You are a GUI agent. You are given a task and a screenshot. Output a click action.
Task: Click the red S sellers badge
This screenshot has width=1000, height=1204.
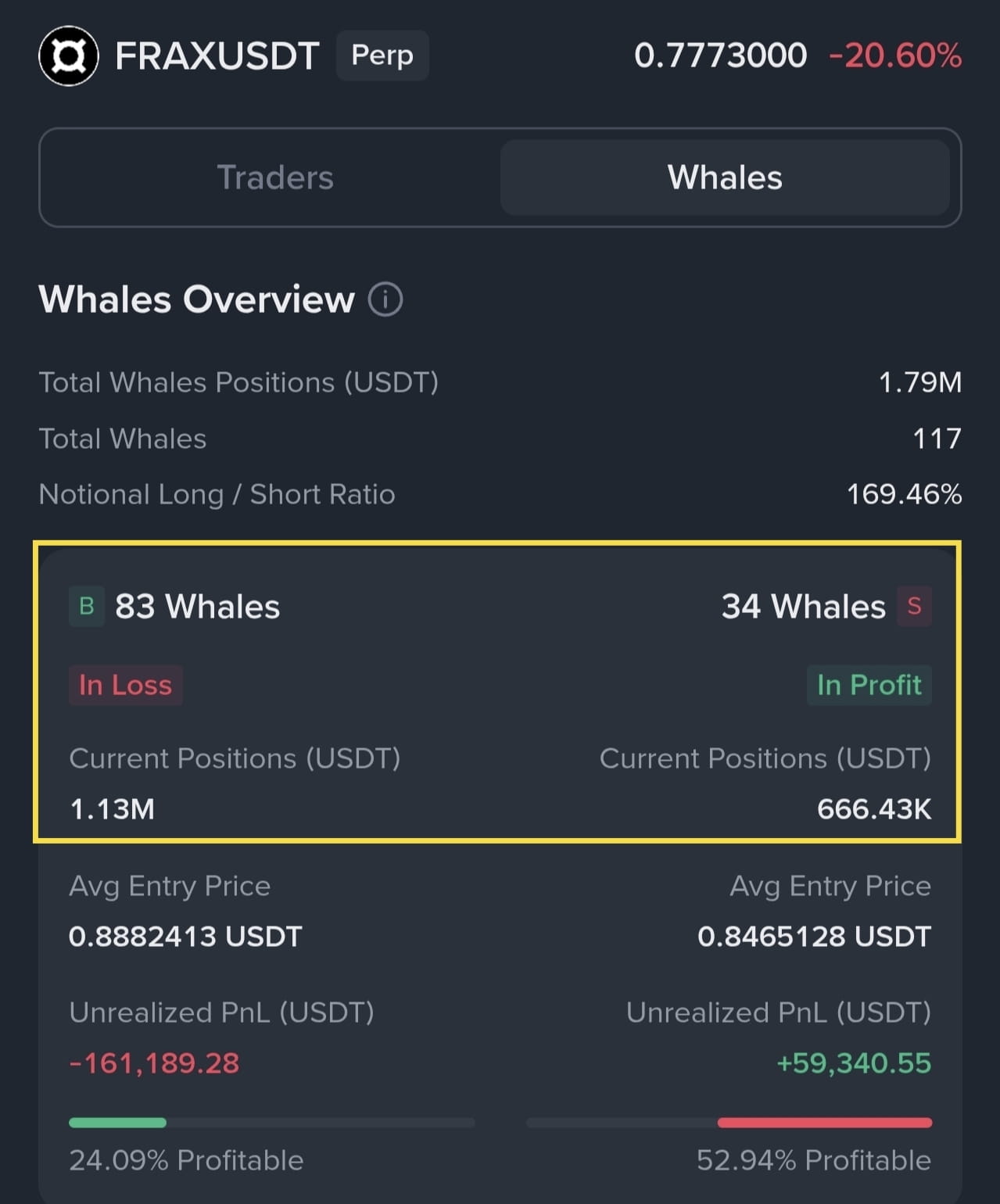[x=913, y=606]
